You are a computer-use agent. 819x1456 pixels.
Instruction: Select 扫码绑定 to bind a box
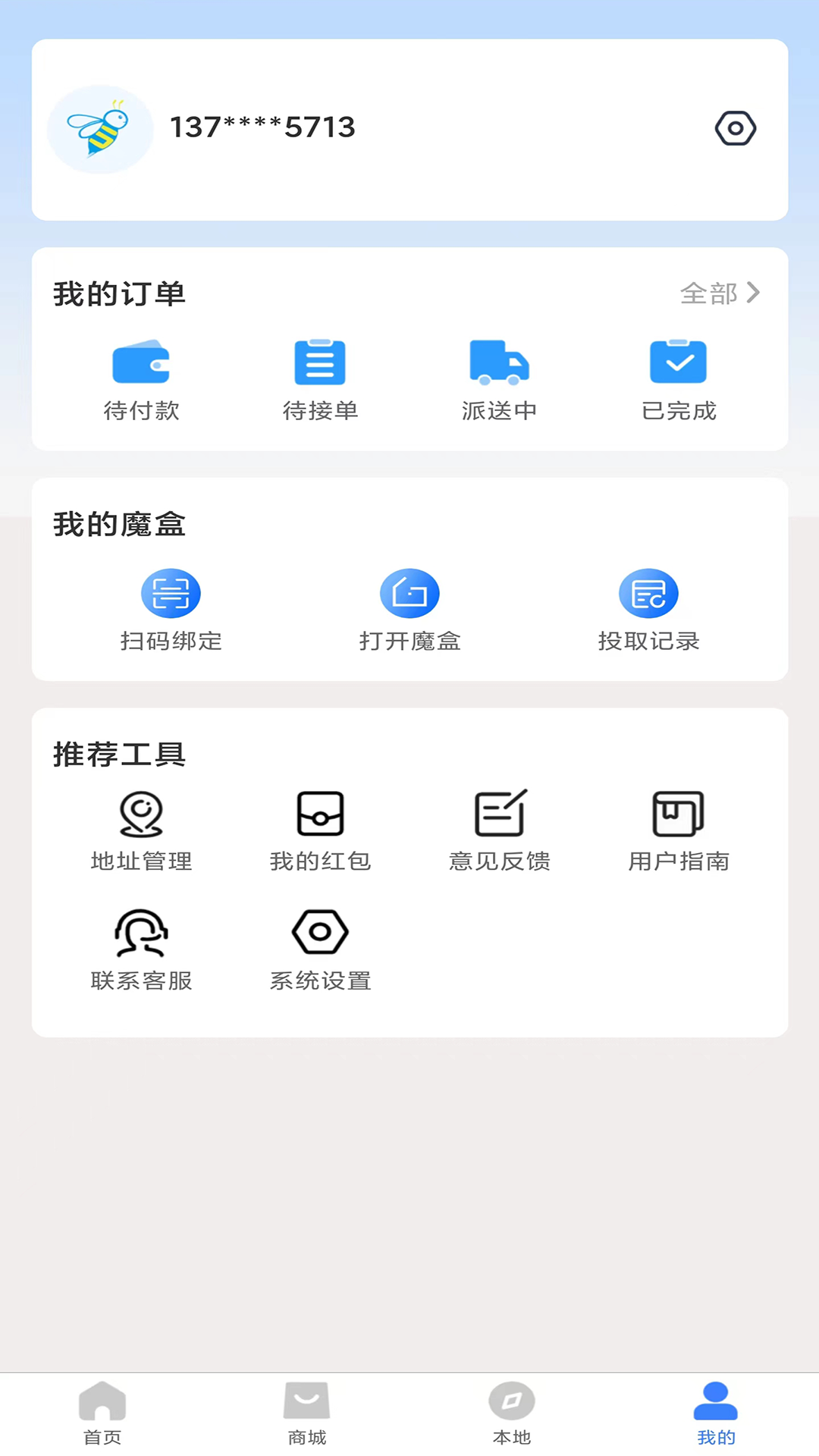pos(171,610)
